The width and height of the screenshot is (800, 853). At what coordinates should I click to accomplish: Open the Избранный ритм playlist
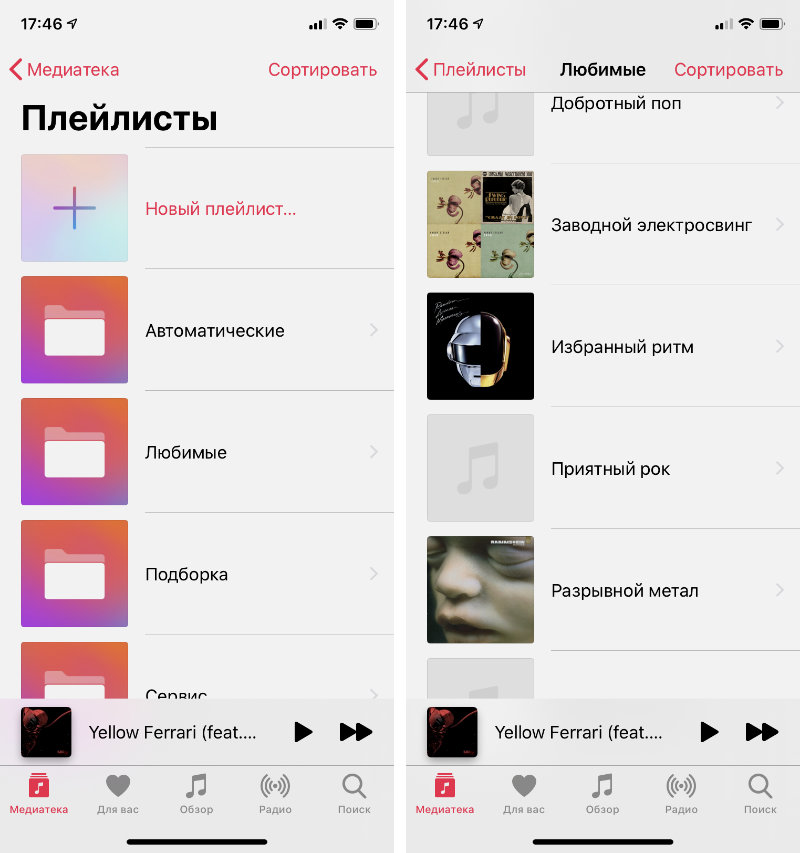pyautogui.click(x=622, y=347)
